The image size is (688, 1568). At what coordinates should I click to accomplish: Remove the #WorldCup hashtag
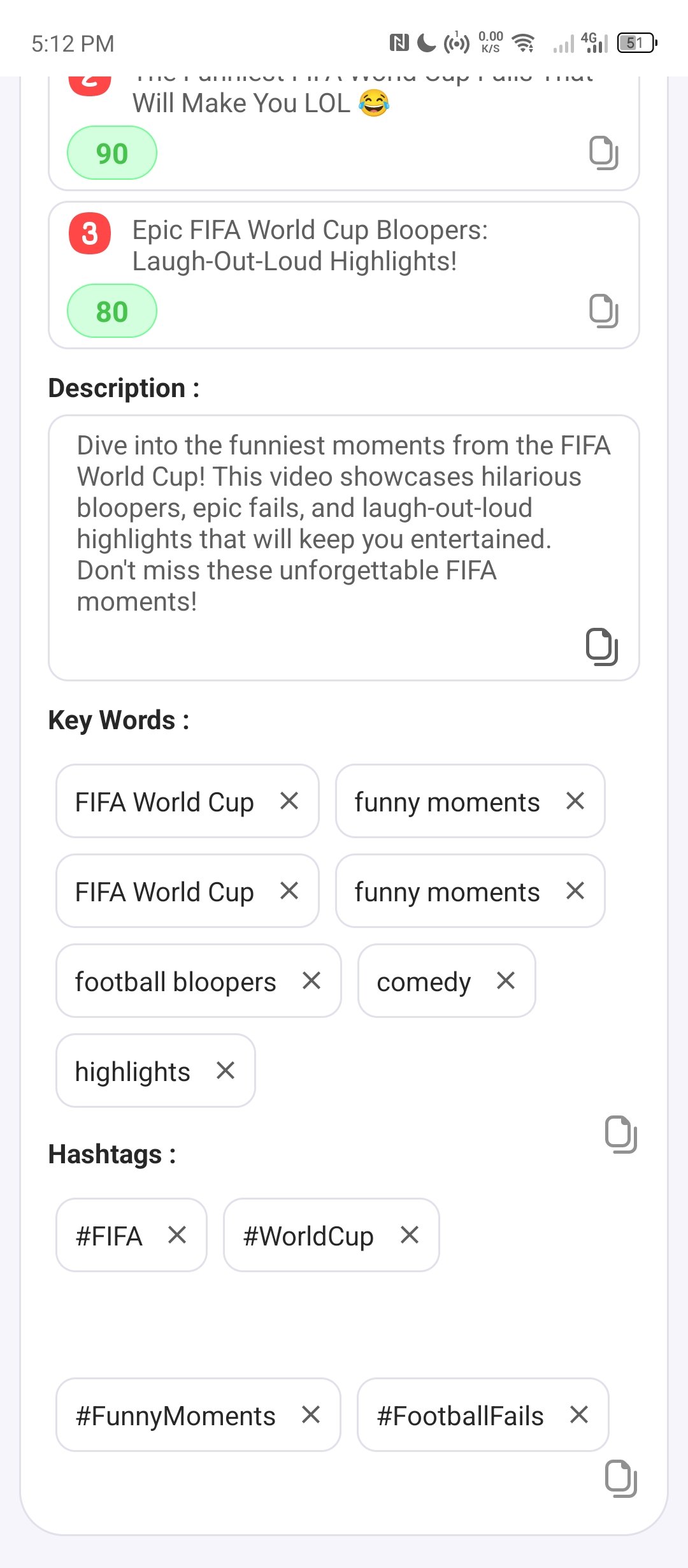click(410, 1235)
